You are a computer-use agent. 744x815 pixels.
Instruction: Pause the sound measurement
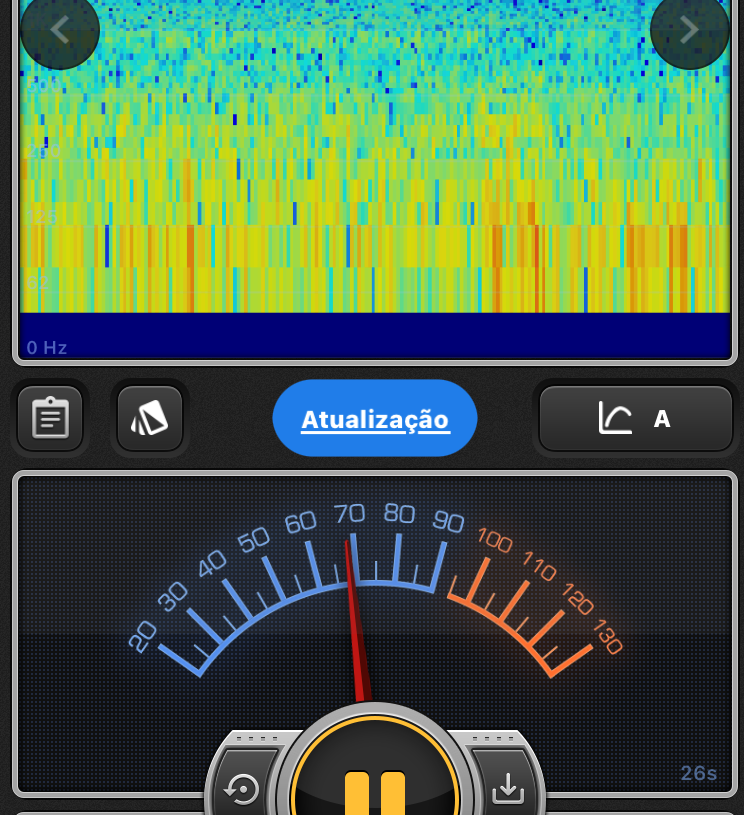[x=375, y=790]
